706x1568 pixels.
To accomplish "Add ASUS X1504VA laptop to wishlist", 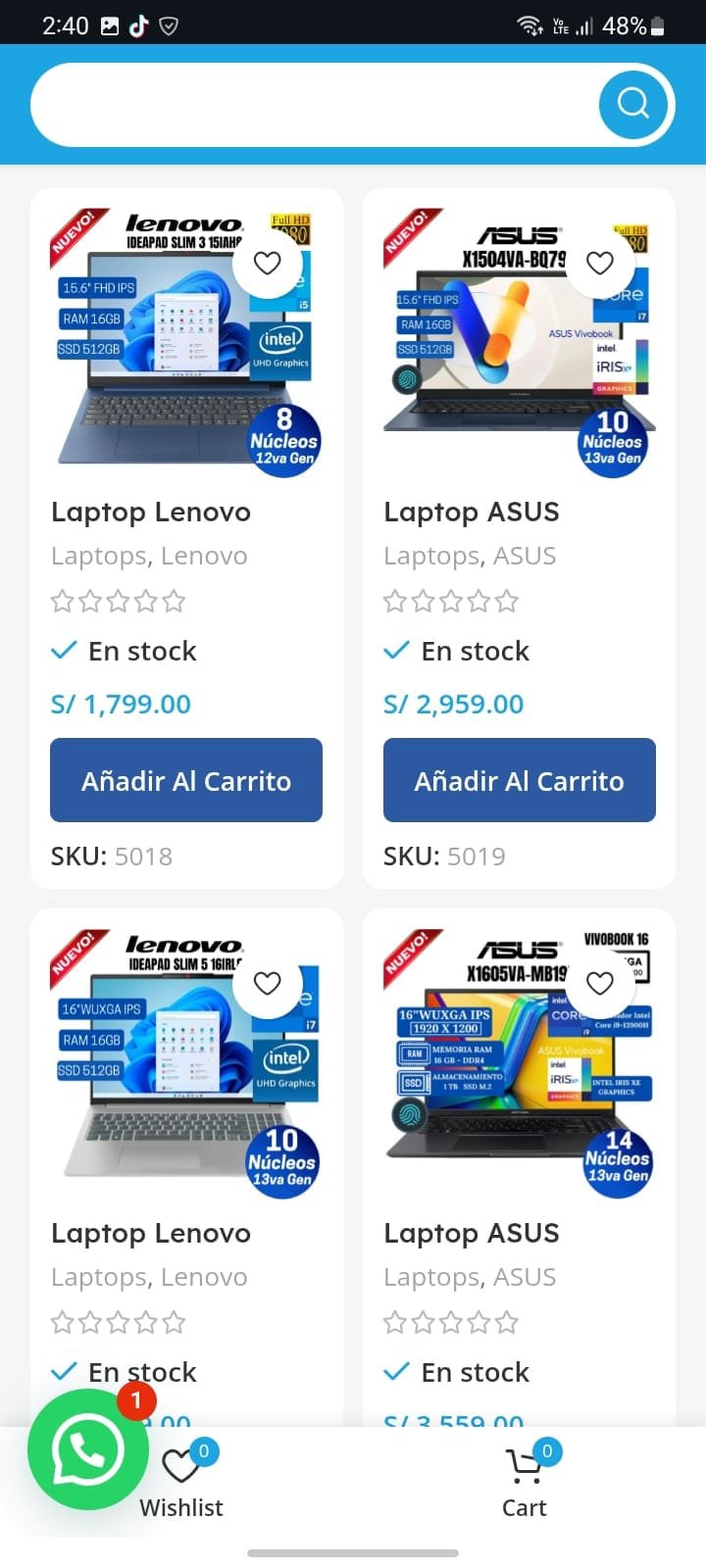I will [600, 263].
